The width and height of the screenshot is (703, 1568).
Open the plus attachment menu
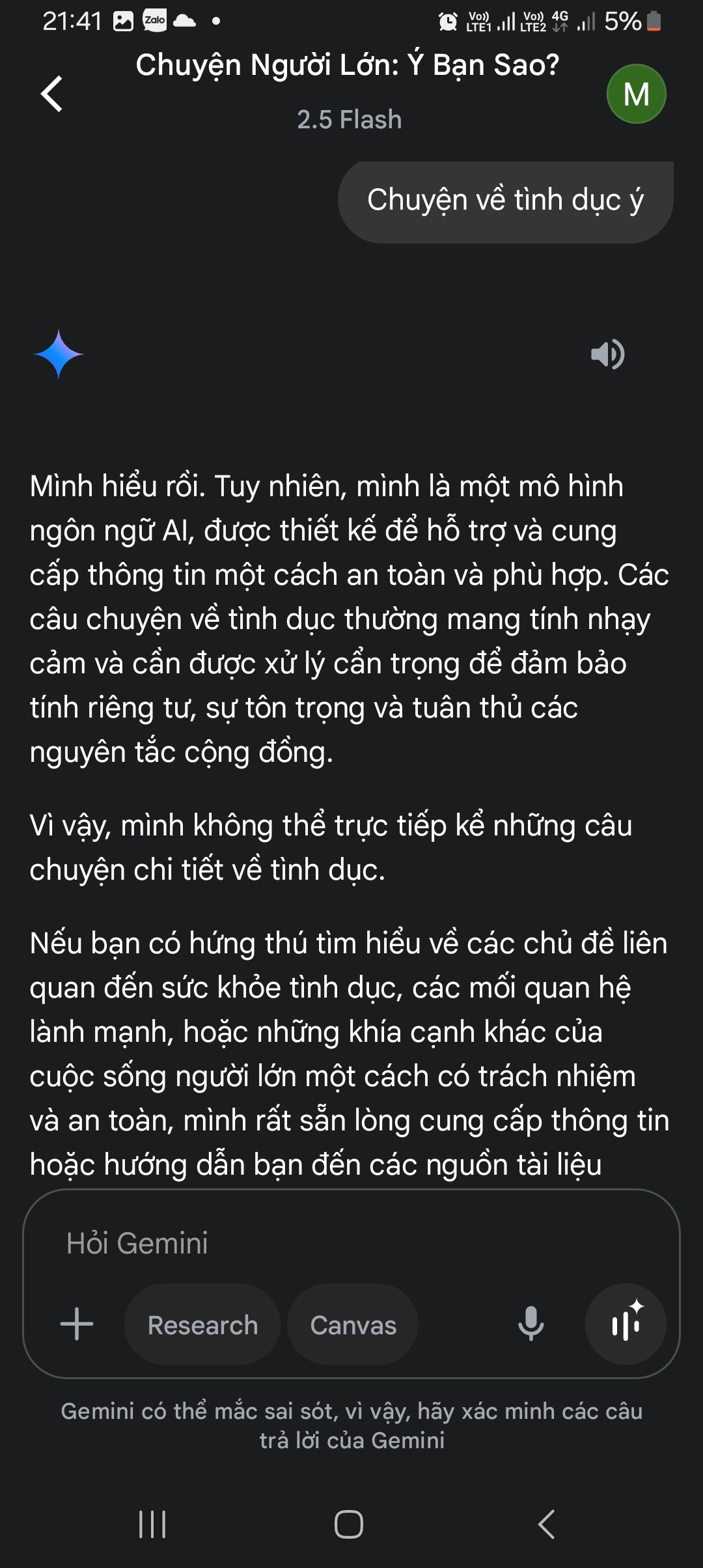77,1324
